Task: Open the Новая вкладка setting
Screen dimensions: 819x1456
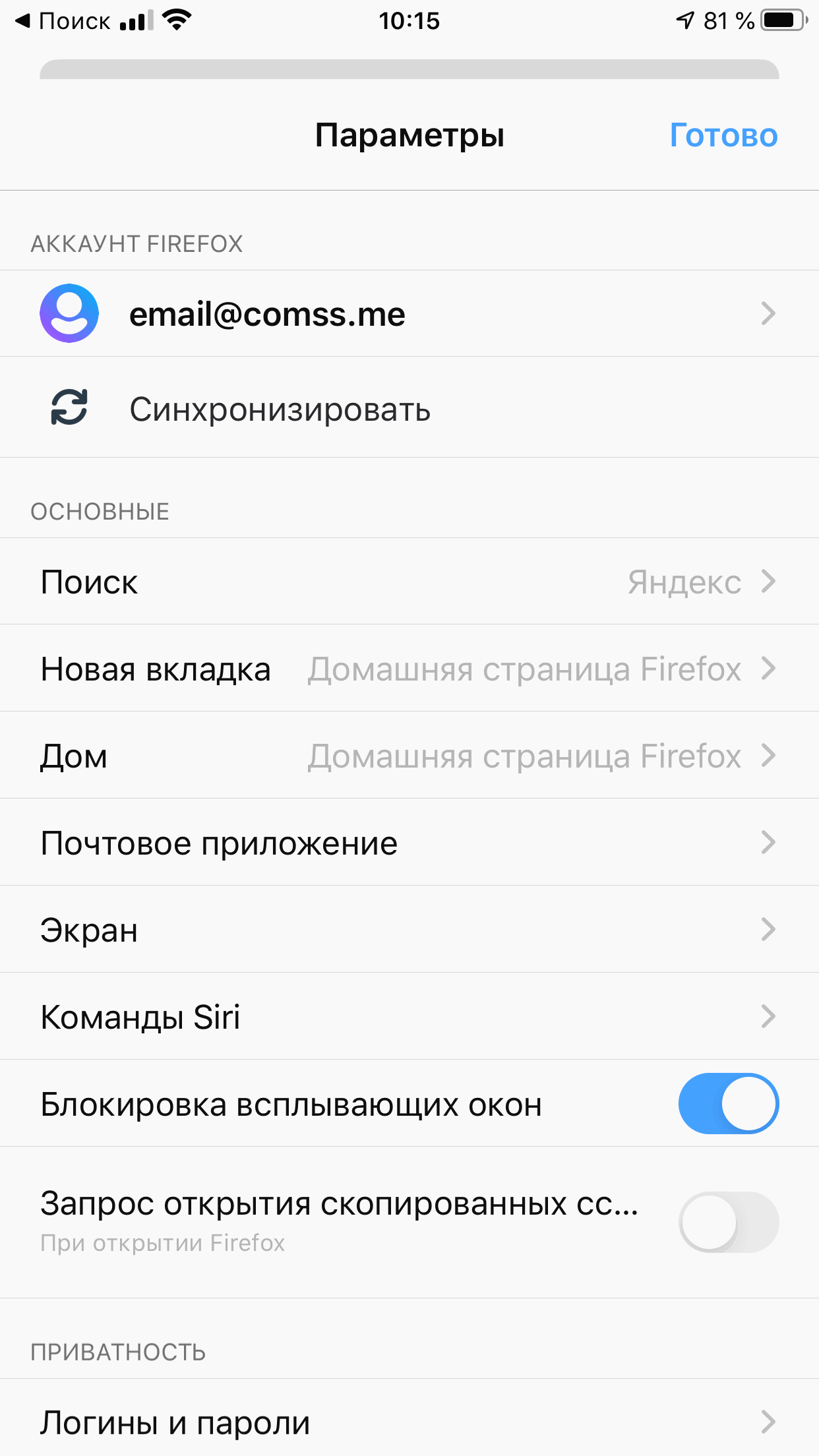Action: [x=409, y=669]
